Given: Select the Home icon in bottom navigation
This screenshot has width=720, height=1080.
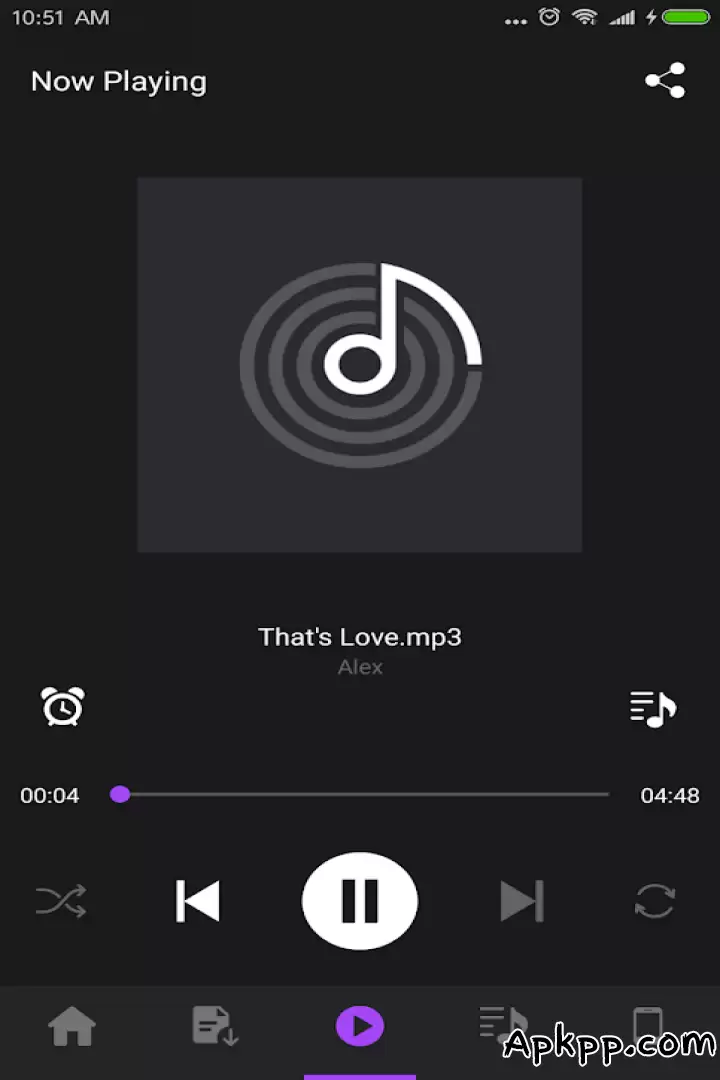Looking at the screenshot, I should (72, 1025).
